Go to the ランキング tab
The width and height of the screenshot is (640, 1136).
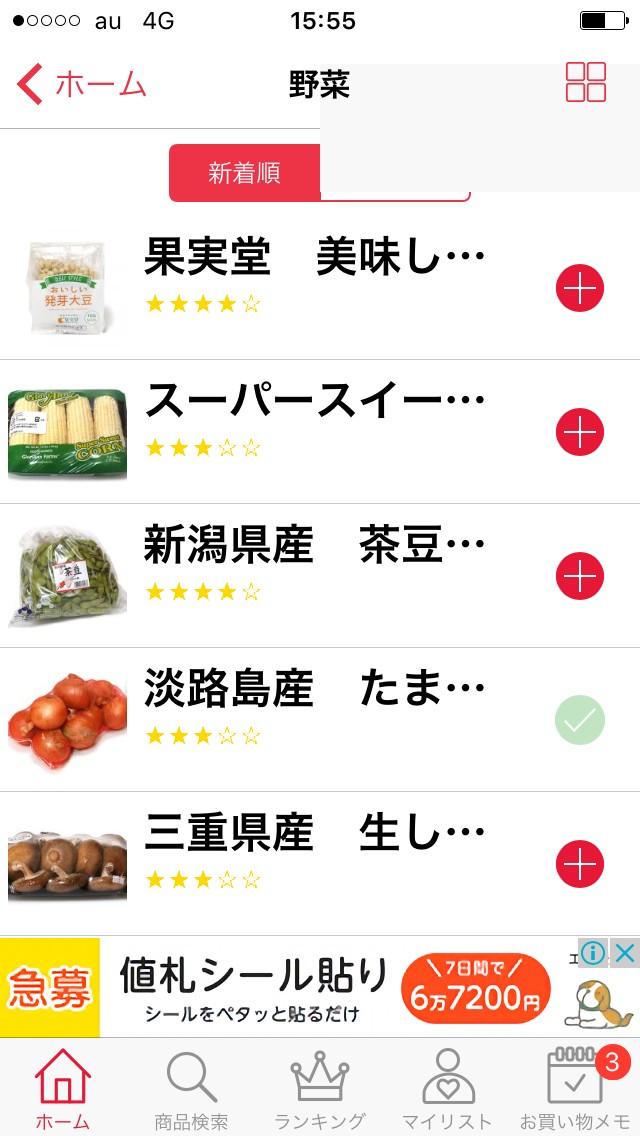click(x=319, y=1088)
